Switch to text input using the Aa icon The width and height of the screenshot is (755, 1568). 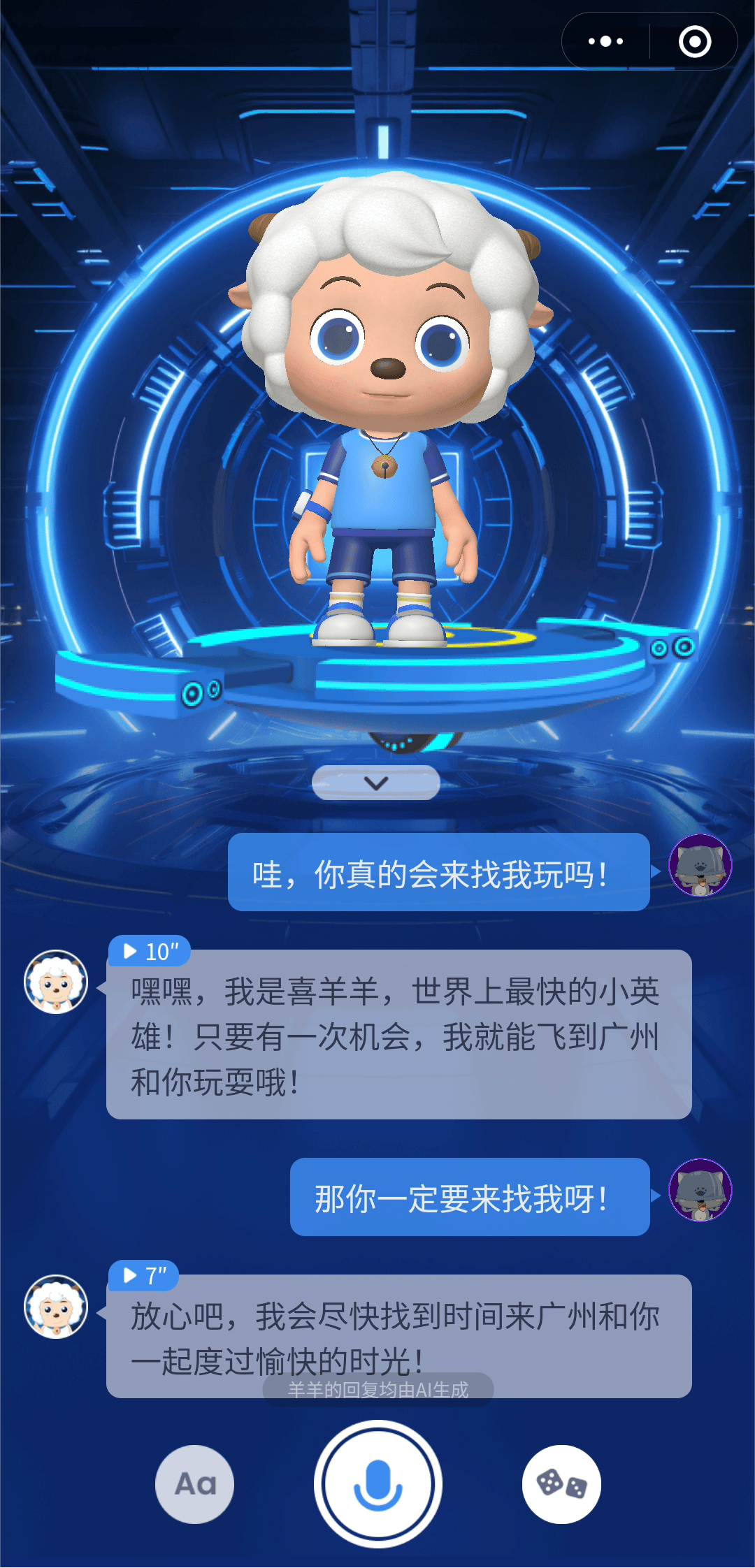coord(196,1486)
